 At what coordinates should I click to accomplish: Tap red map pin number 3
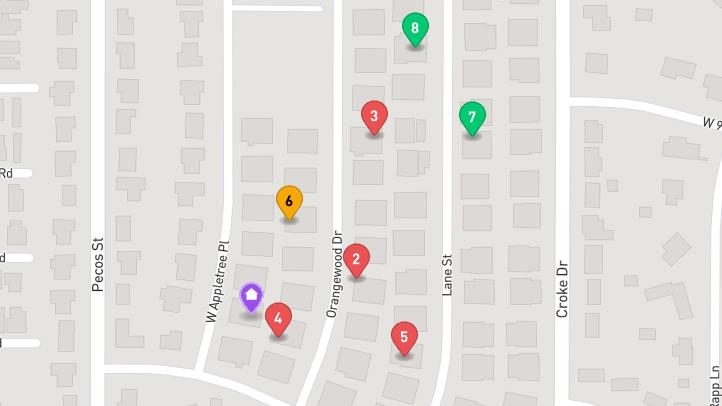[374, 117]
